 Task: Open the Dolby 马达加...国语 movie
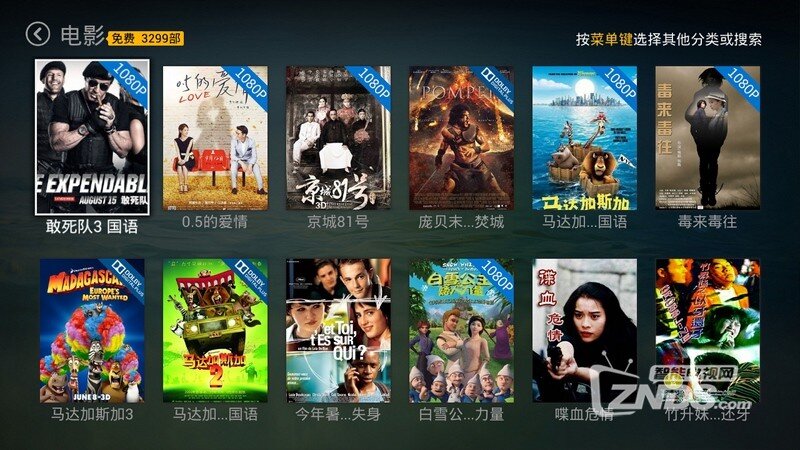coord(215,330)
